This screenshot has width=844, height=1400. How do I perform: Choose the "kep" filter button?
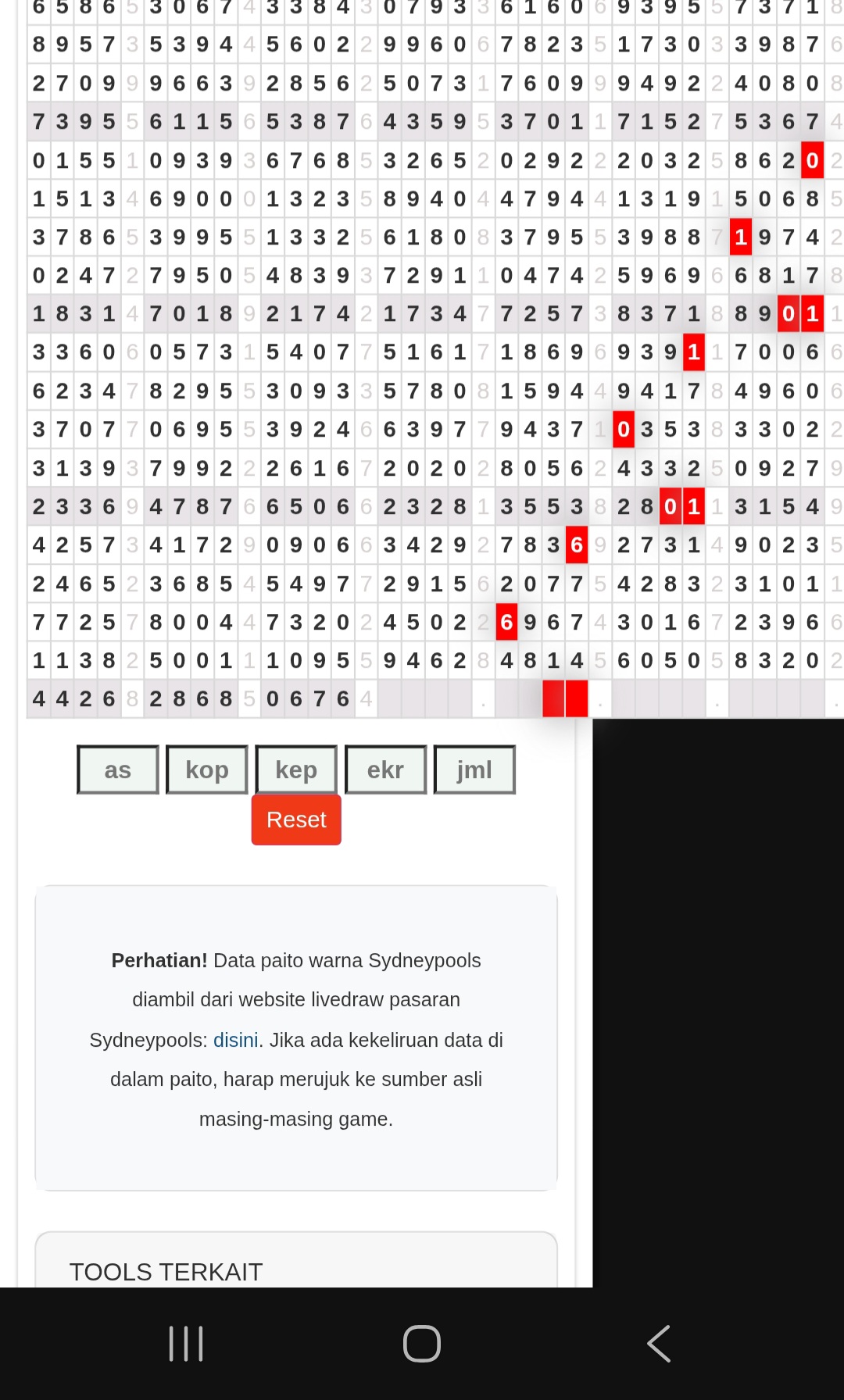coord(296,770)
